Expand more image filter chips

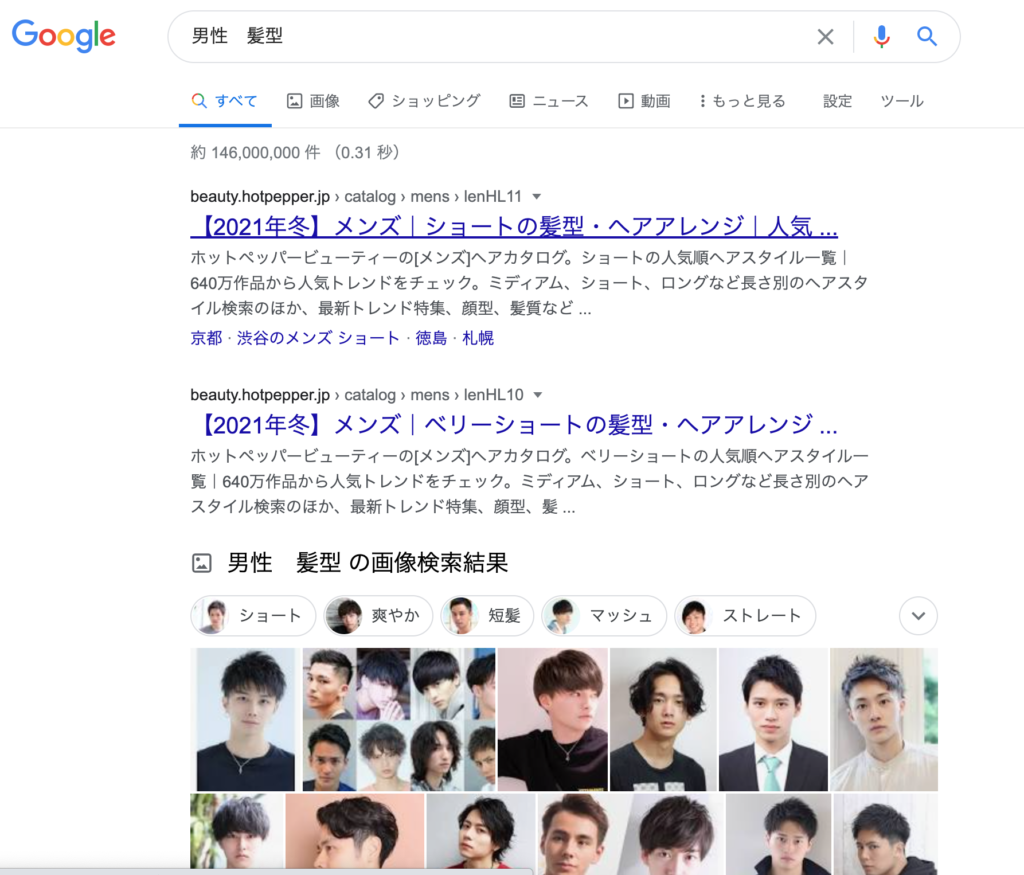(918, 616)
